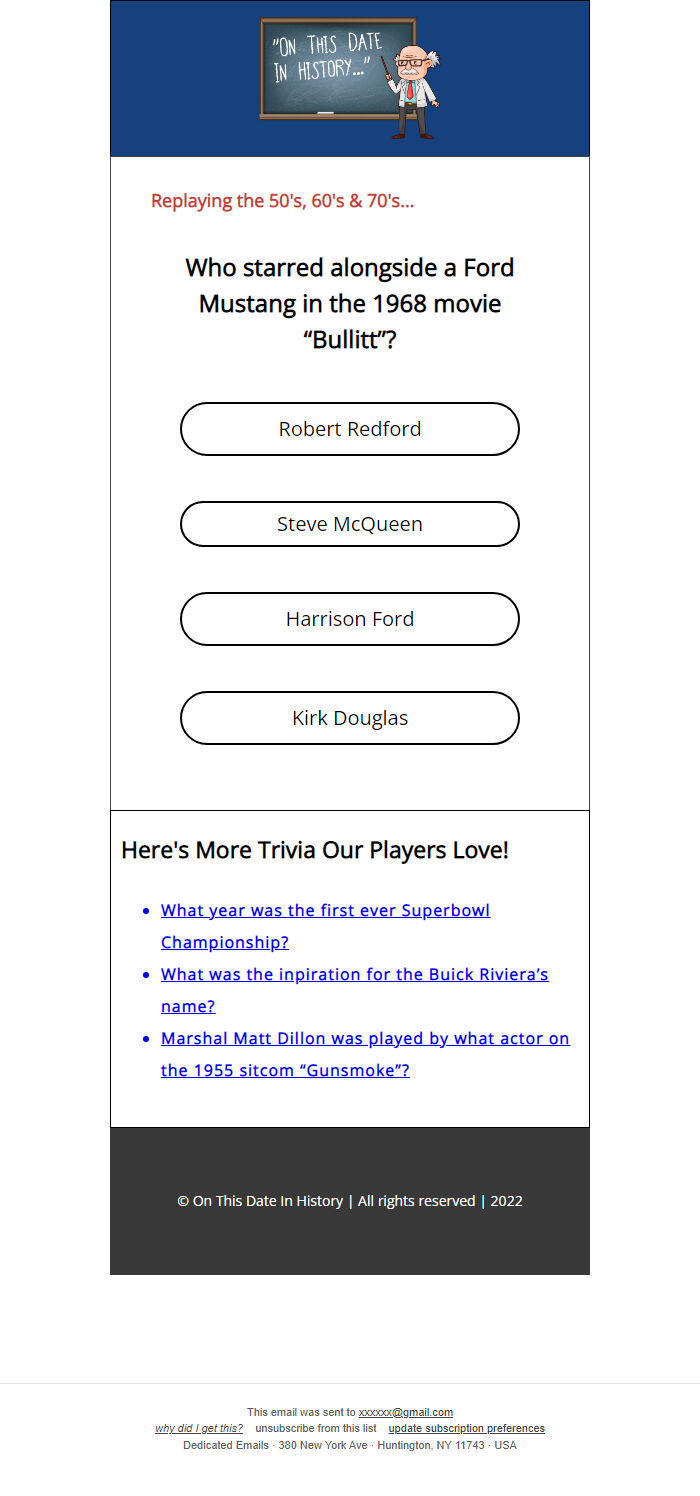Update subscription preferences

[x=466, y=1429]
